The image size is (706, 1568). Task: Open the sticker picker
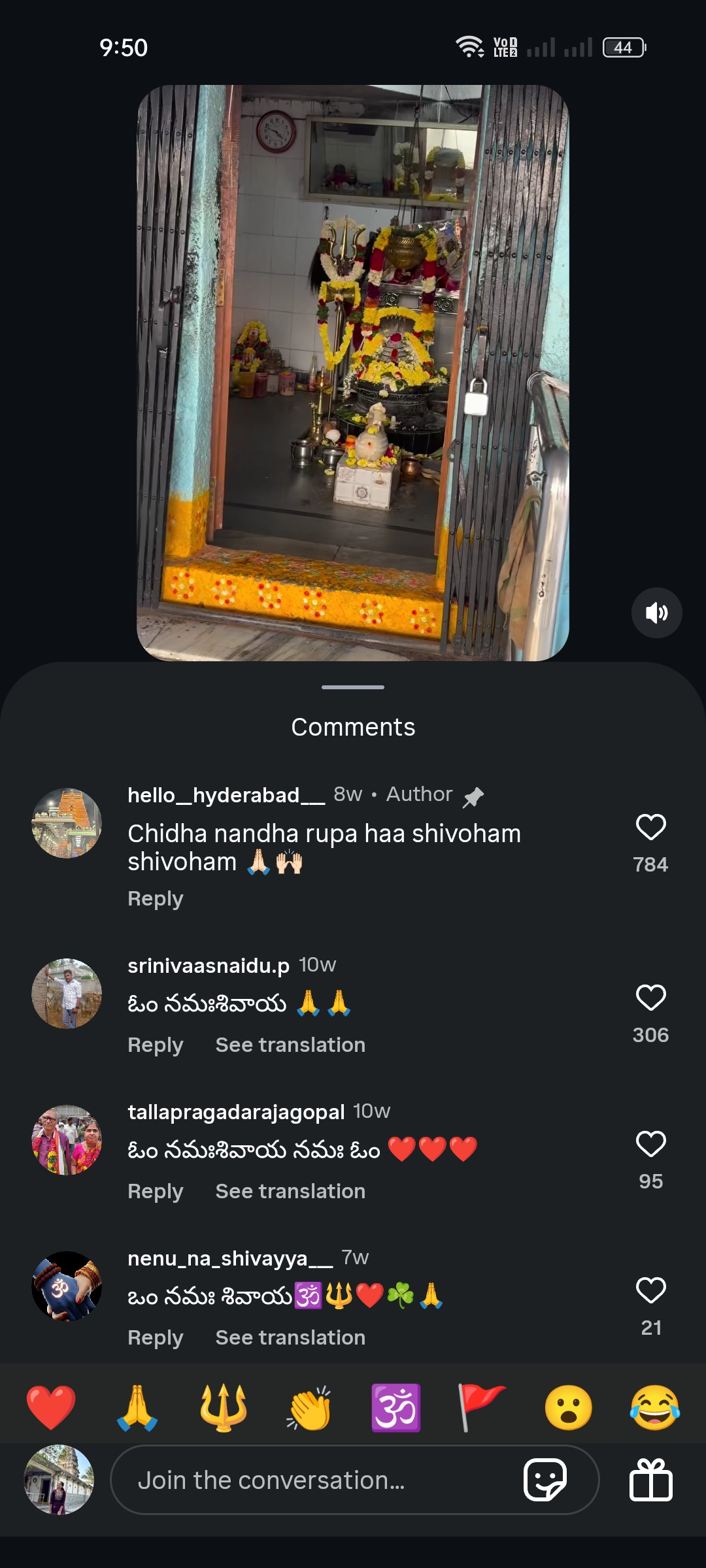point(545,1480)
